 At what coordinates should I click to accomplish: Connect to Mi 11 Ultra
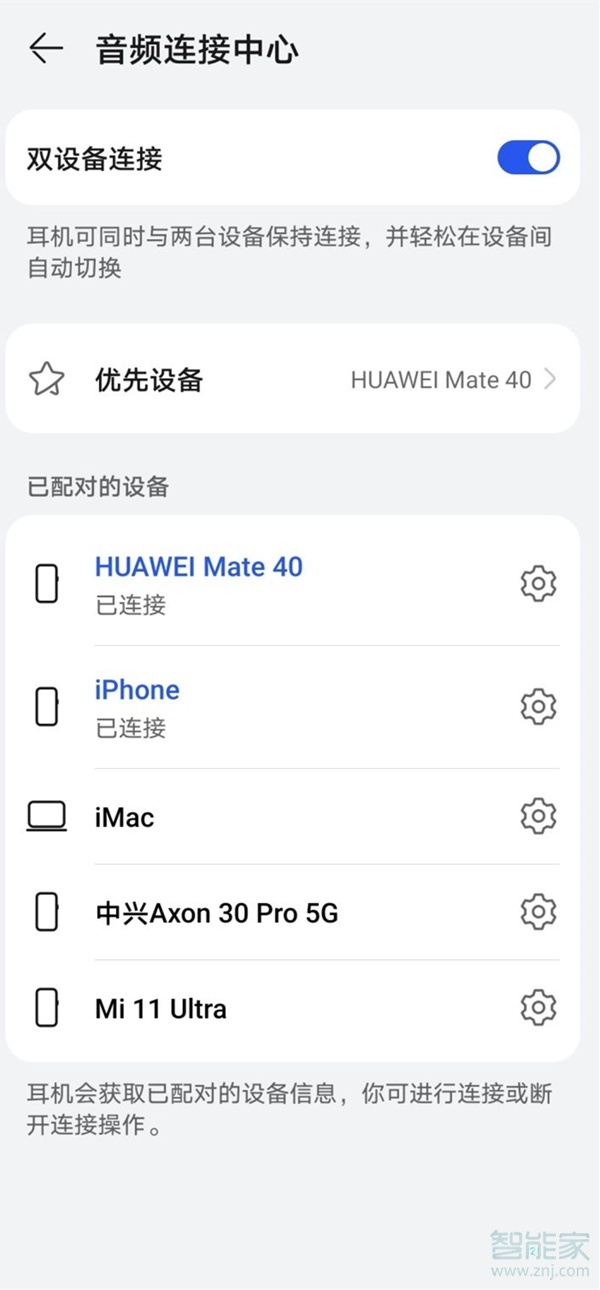pos(270,1008)
